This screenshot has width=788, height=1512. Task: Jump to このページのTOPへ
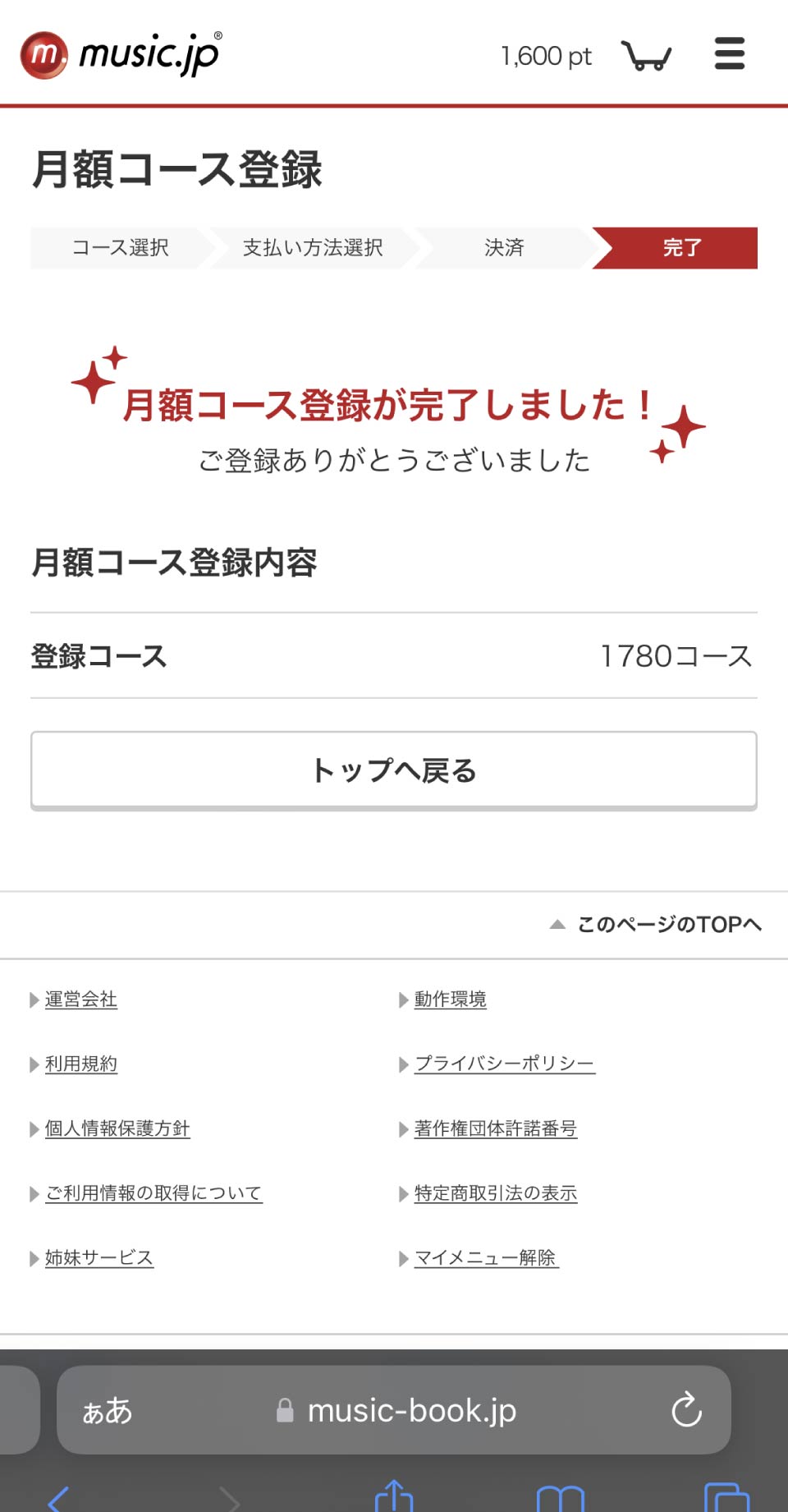point(658,925)
